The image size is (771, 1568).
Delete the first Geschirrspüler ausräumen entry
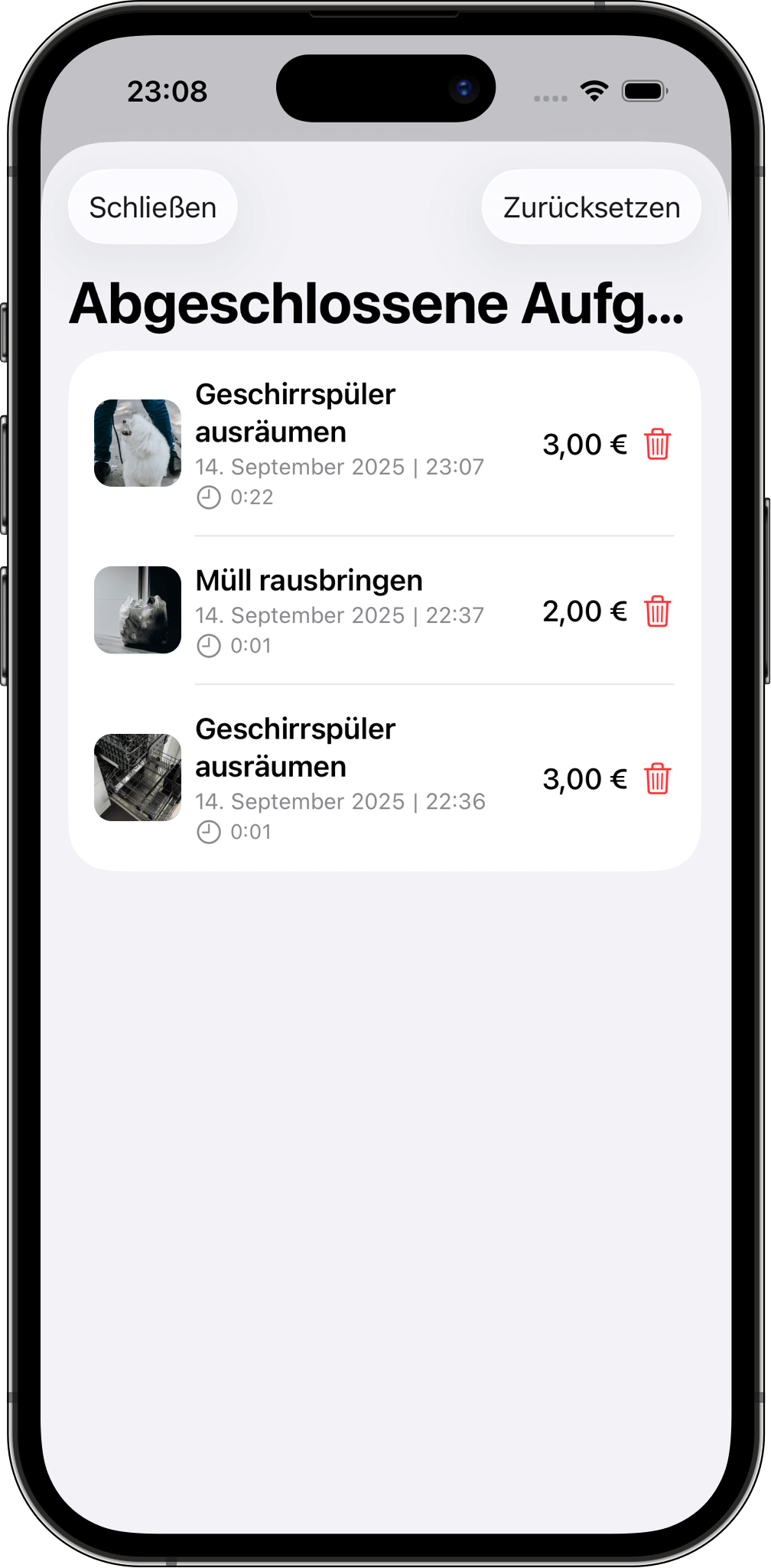656,444
